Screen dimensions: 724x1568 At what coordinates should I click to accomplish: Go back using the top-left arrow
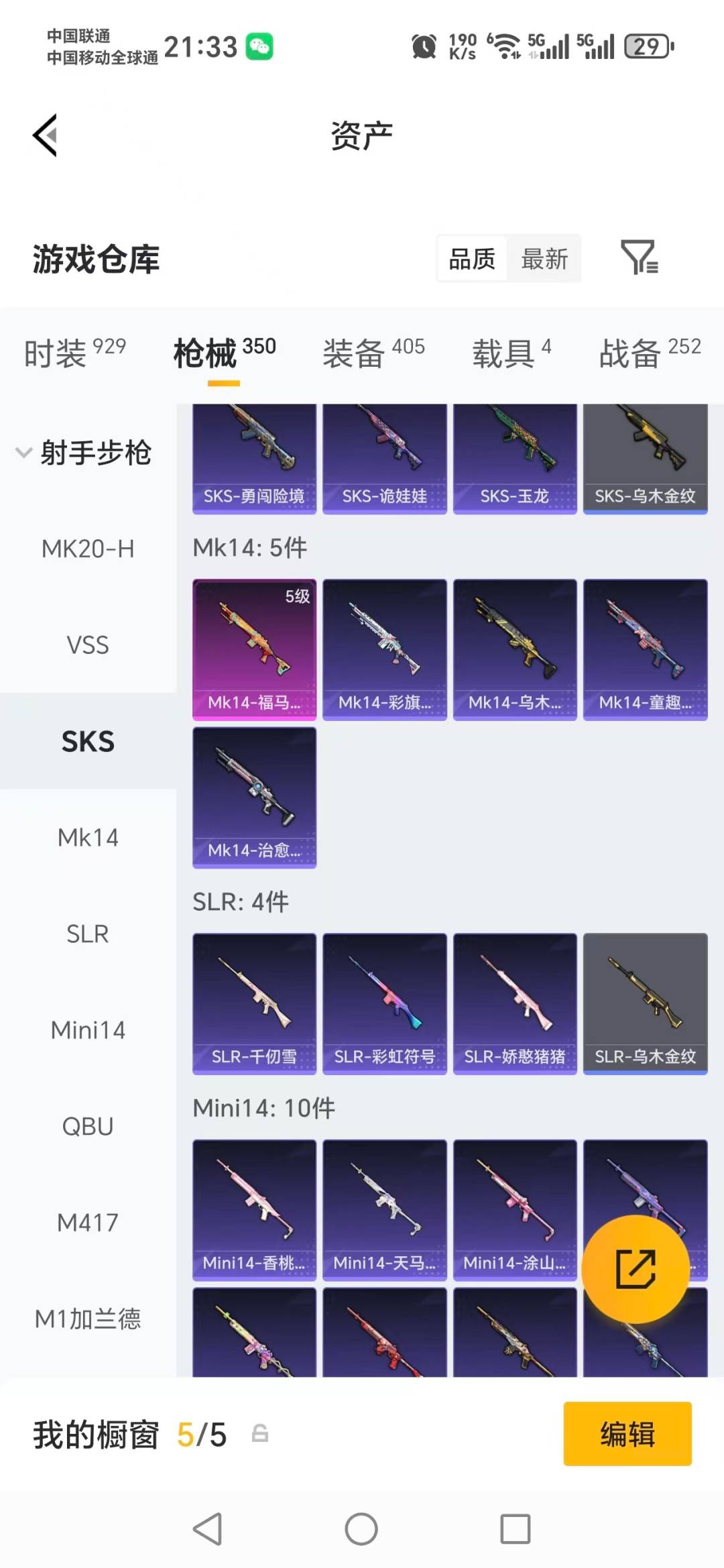45,135
